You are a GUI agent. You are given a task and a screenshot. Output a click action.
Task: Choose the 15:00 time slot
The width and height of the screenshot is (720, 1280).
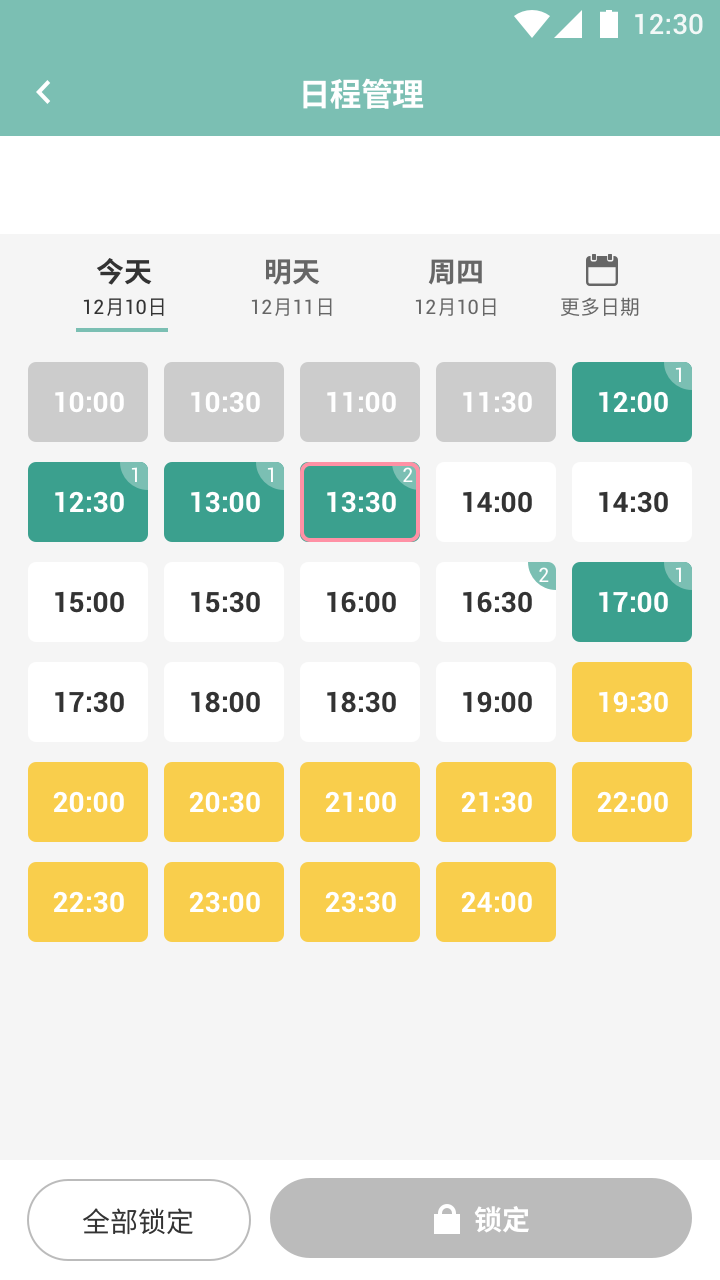(x=88, y=602)
